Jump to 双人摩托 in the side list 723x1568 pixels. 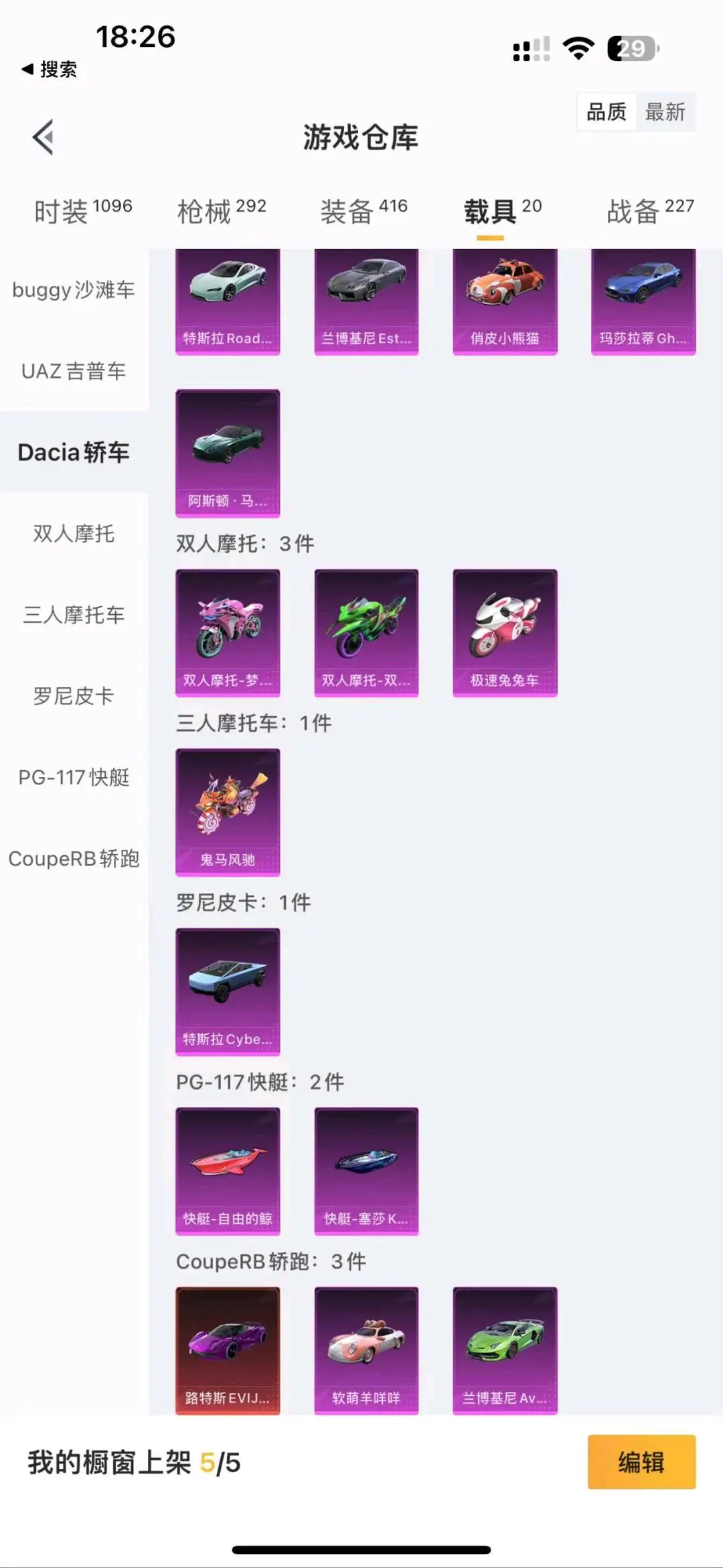click(74, 534)
